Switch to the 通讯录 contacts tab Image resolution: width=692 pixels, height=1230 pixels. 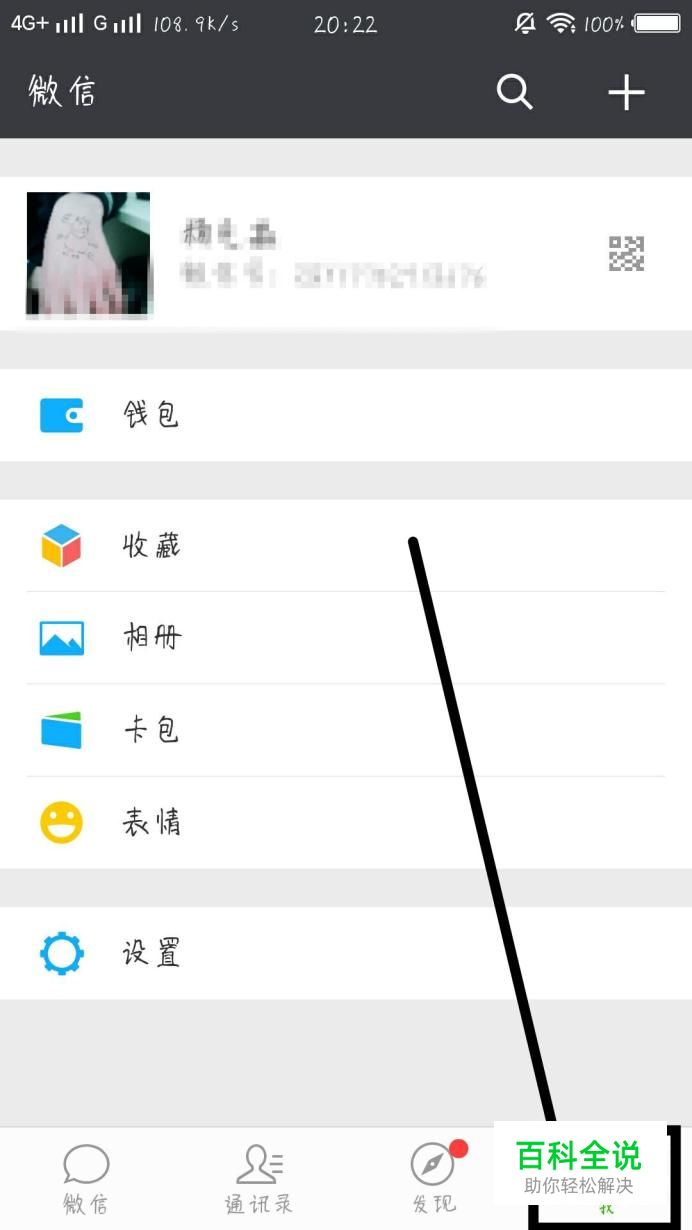point(259,1178)
